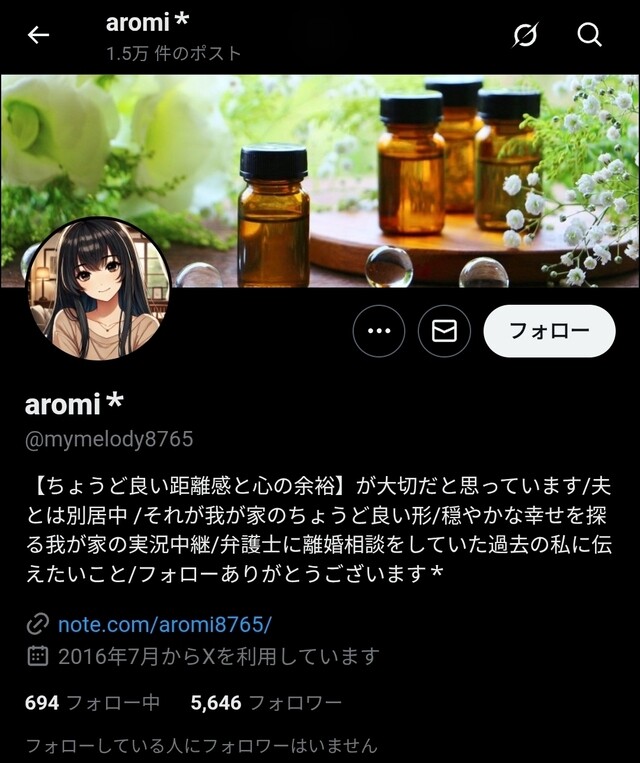The image size is (640, 763).
Task: Search this profile's posts
Action: (590, 35)
